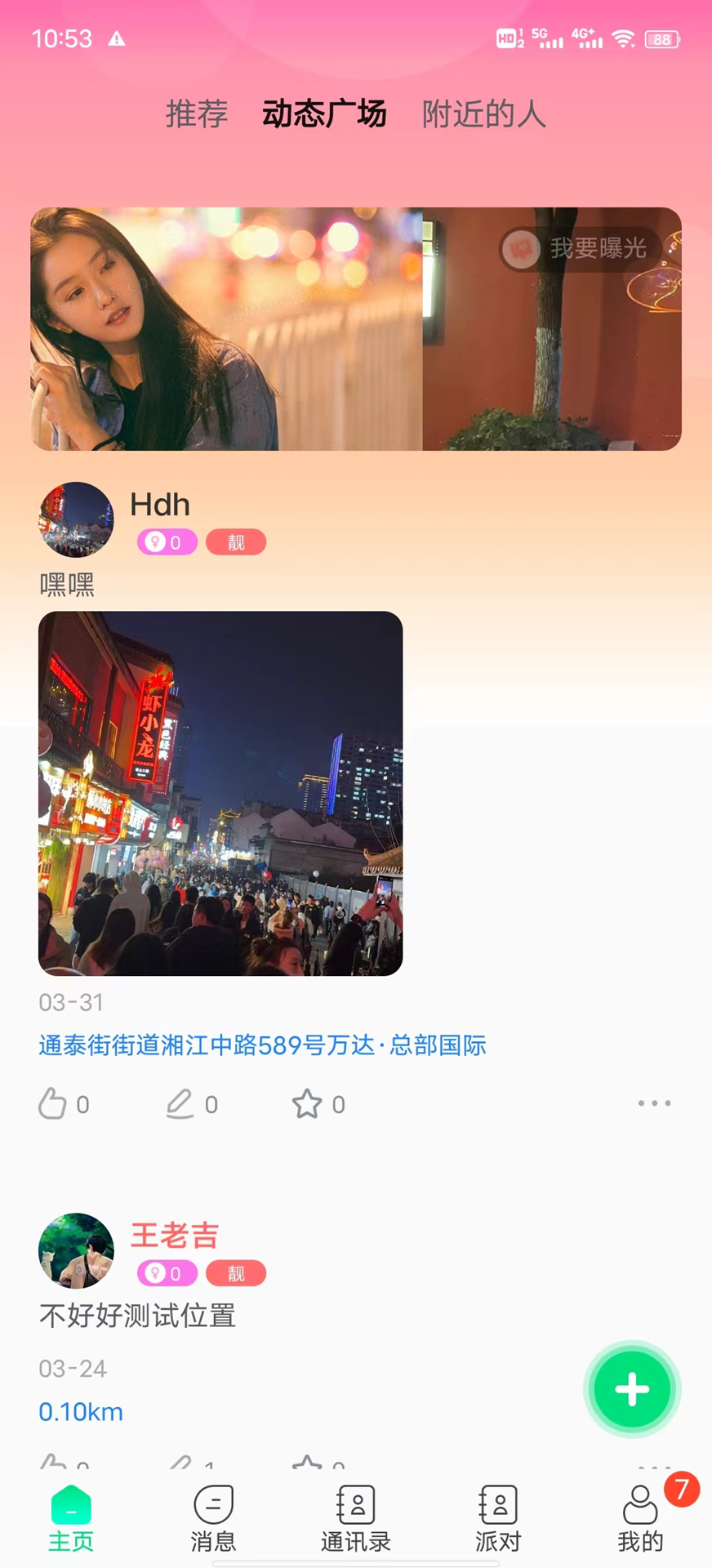The width and height of the screenshot is (712, 1568).
Task: Open the 消息 tab
Action: [213, 1520]
